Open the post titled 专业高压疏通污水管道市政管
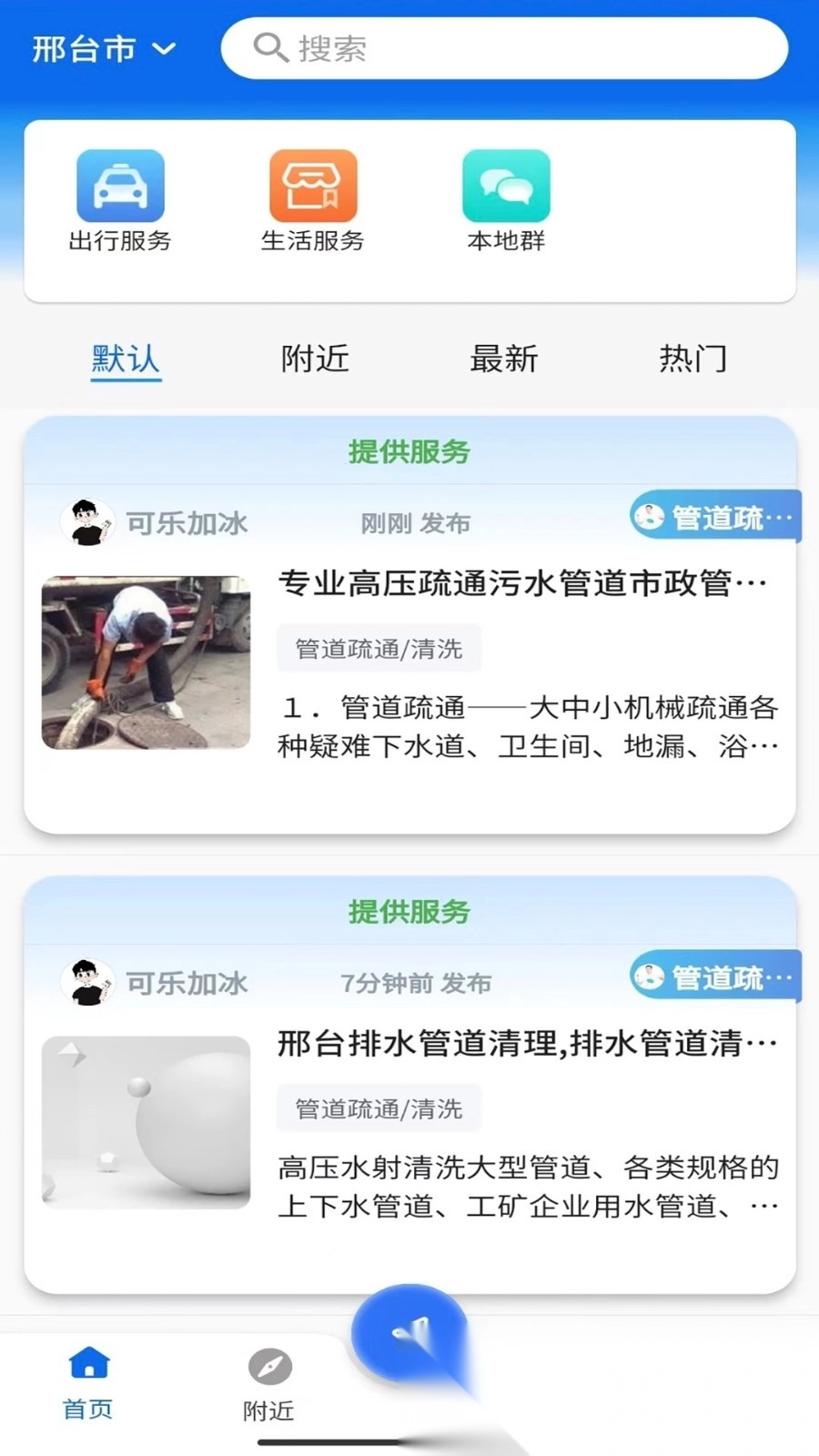 coord(523,583)
